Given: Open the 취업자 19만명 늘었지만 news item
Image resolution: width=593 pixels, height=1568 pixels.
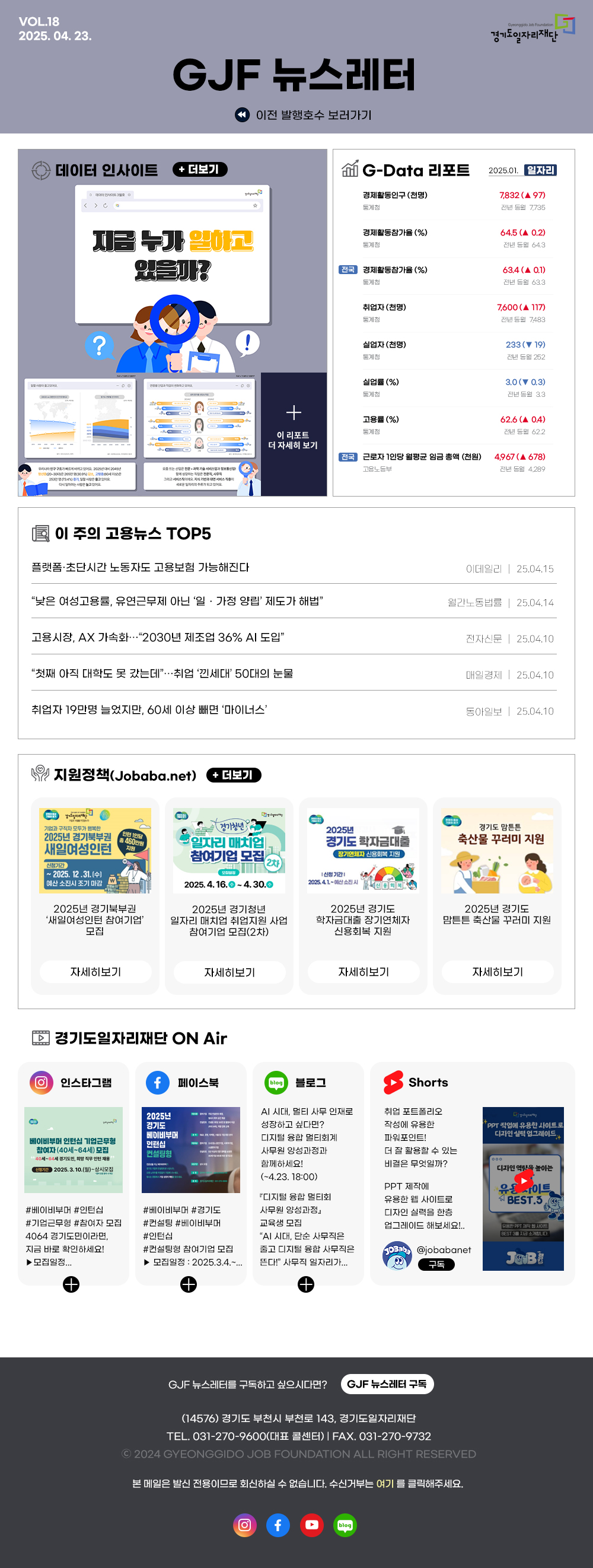Looking at the screenshot, I should tap(149, 710).
